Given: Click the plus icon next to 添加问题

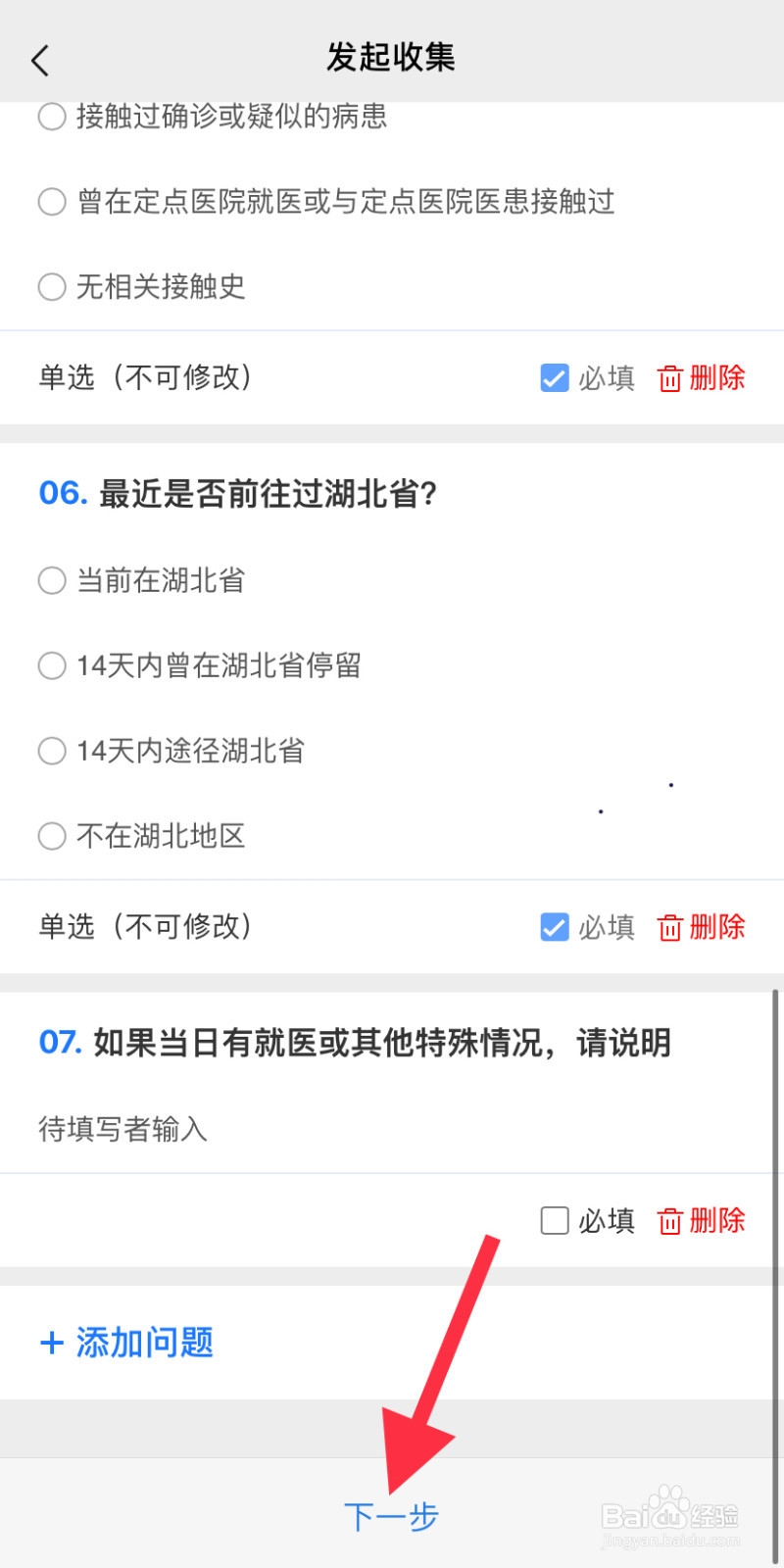Looking at the screenshot, I should point(51,1343).
